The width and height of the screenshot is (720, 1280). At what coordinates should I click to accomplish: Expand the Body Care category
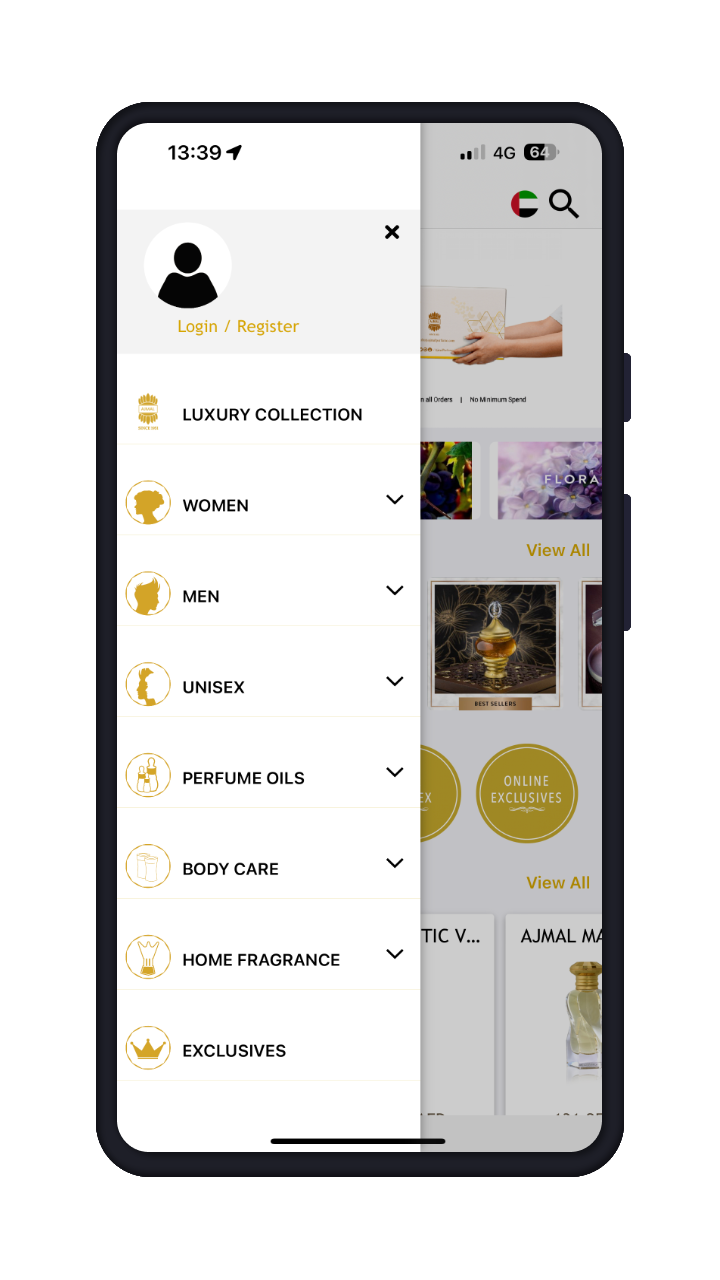coord(395,863)
